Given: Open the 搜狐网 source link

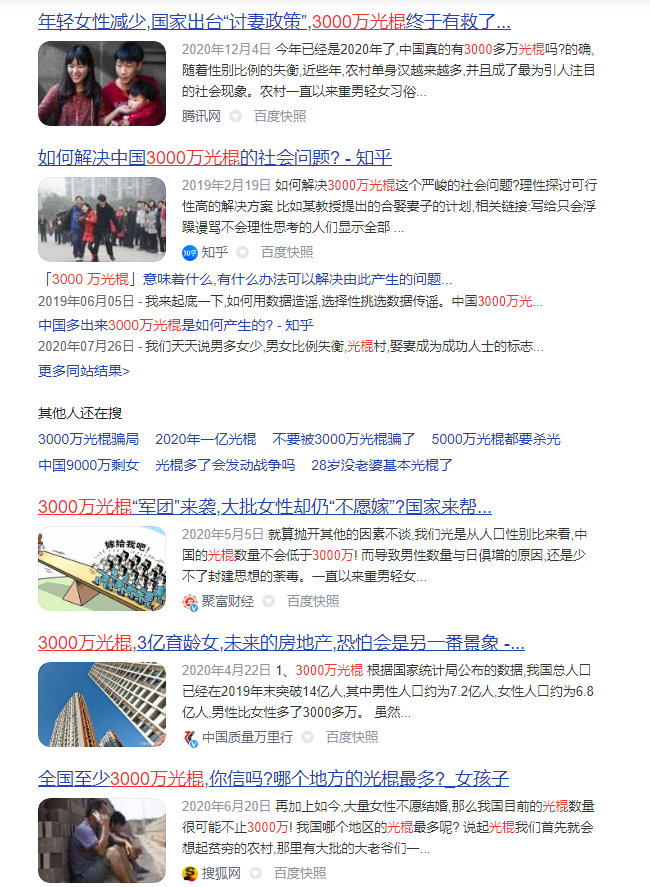Looking at the screenshot, I should click(x=221, y=873).
